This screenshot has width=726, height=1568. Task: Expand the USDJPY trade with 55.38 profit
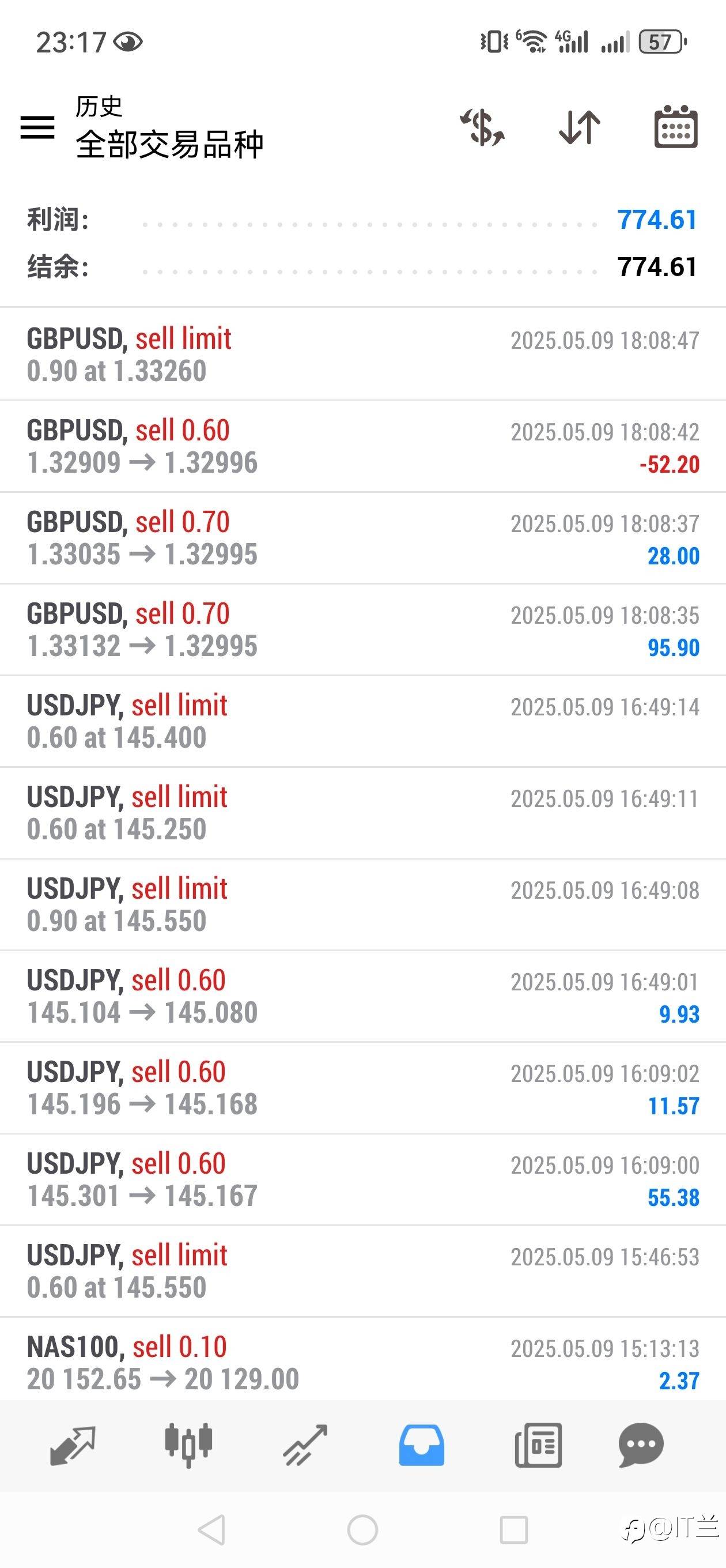[x=362, y=1179]
